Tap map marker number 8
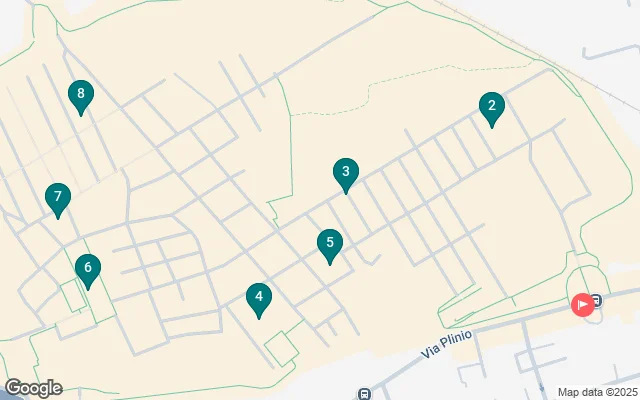The height and width of the screenshot is (400, 640). pos(81,96)
